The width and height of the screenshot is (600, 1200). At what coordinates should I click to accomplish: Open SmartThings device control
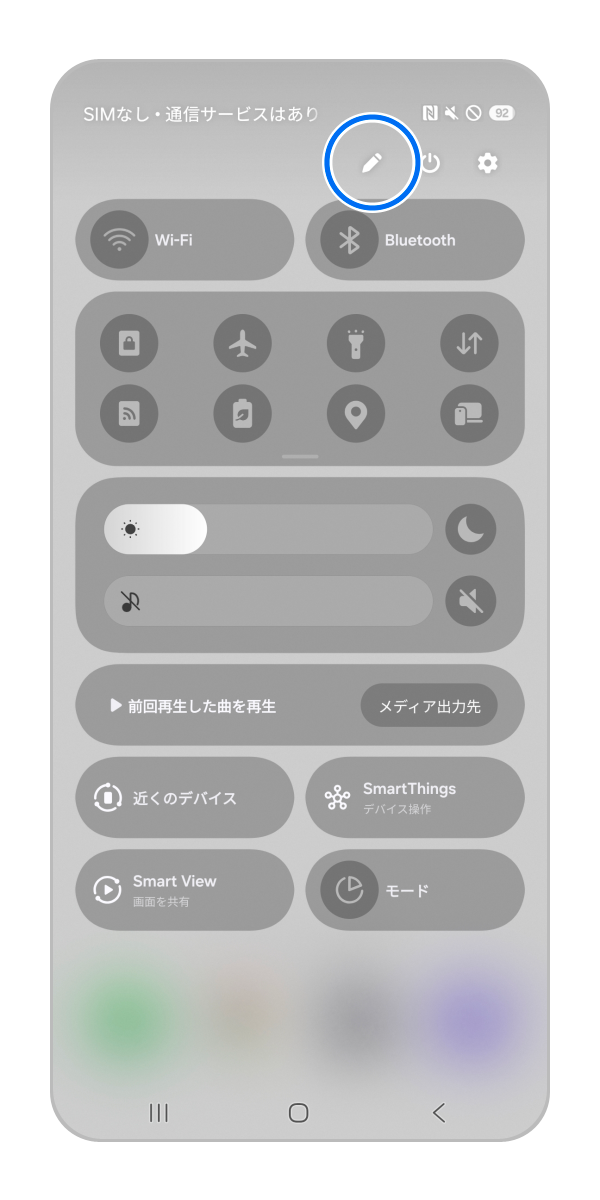click(414, 797)
